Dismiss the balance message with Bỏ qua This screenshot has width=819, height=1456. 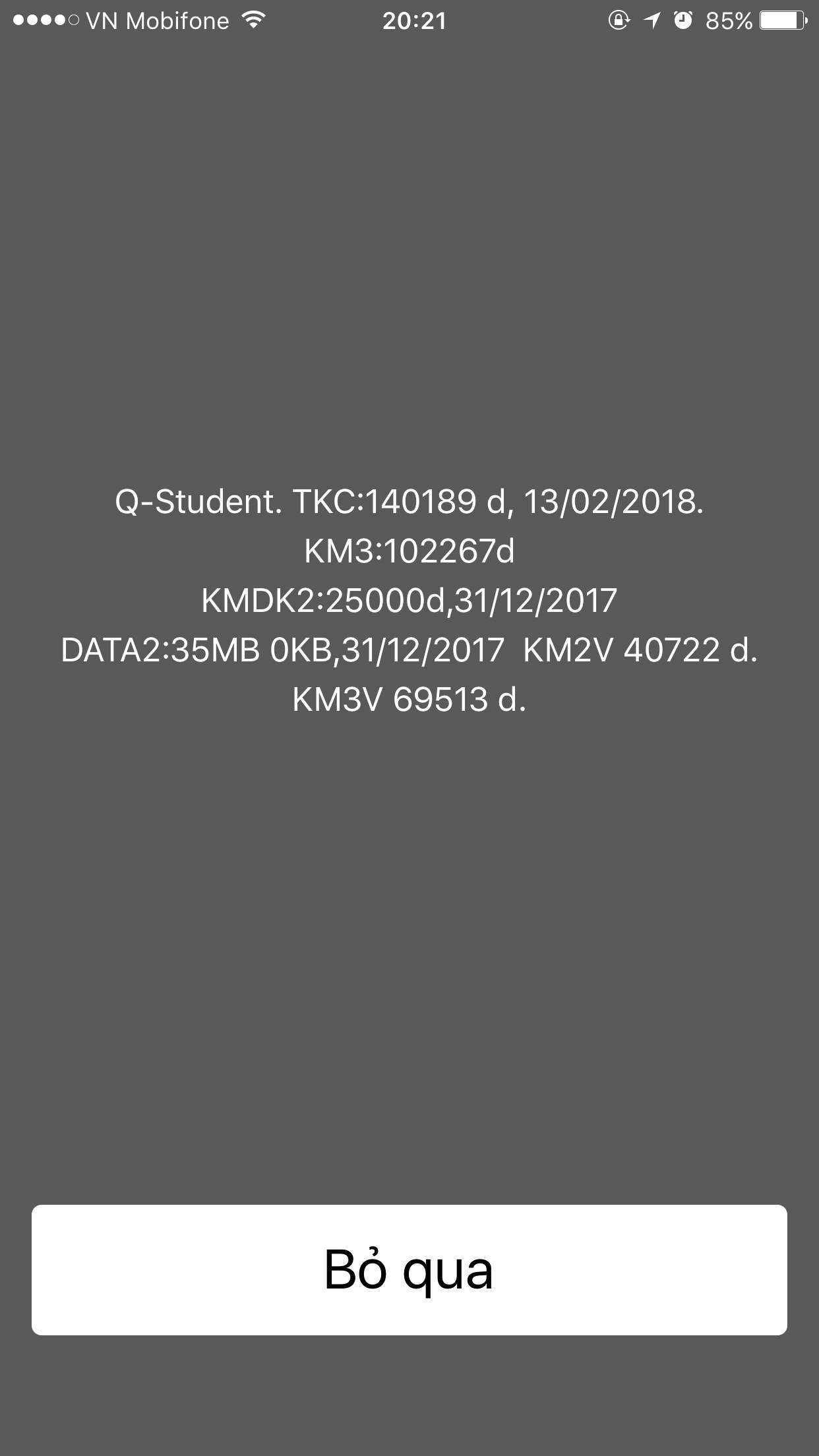(x=409, y=1269)
